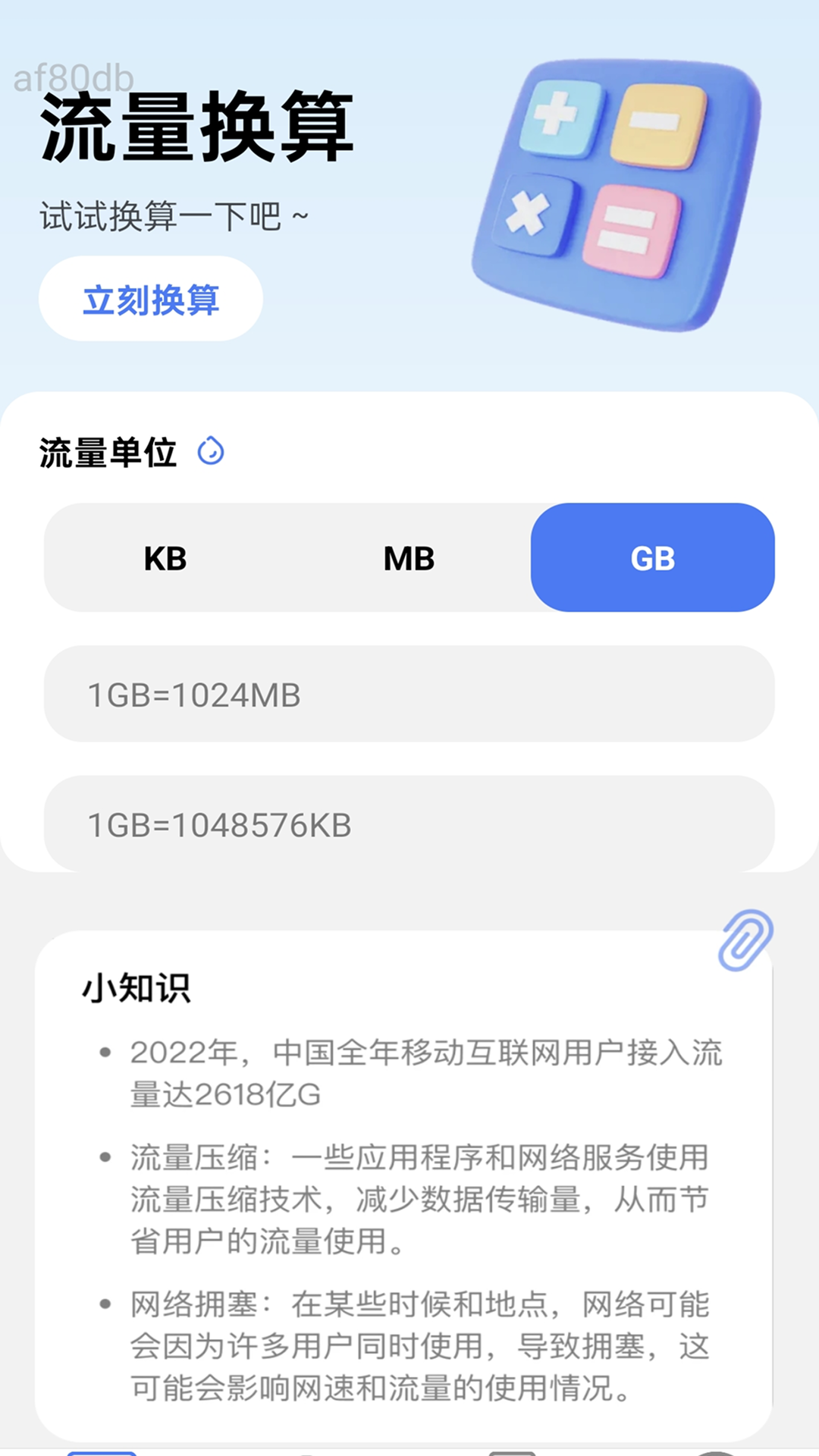This screenshot has height=1456, width=819.
Task: Select the MB unit option
Action: tap(409, 559)
